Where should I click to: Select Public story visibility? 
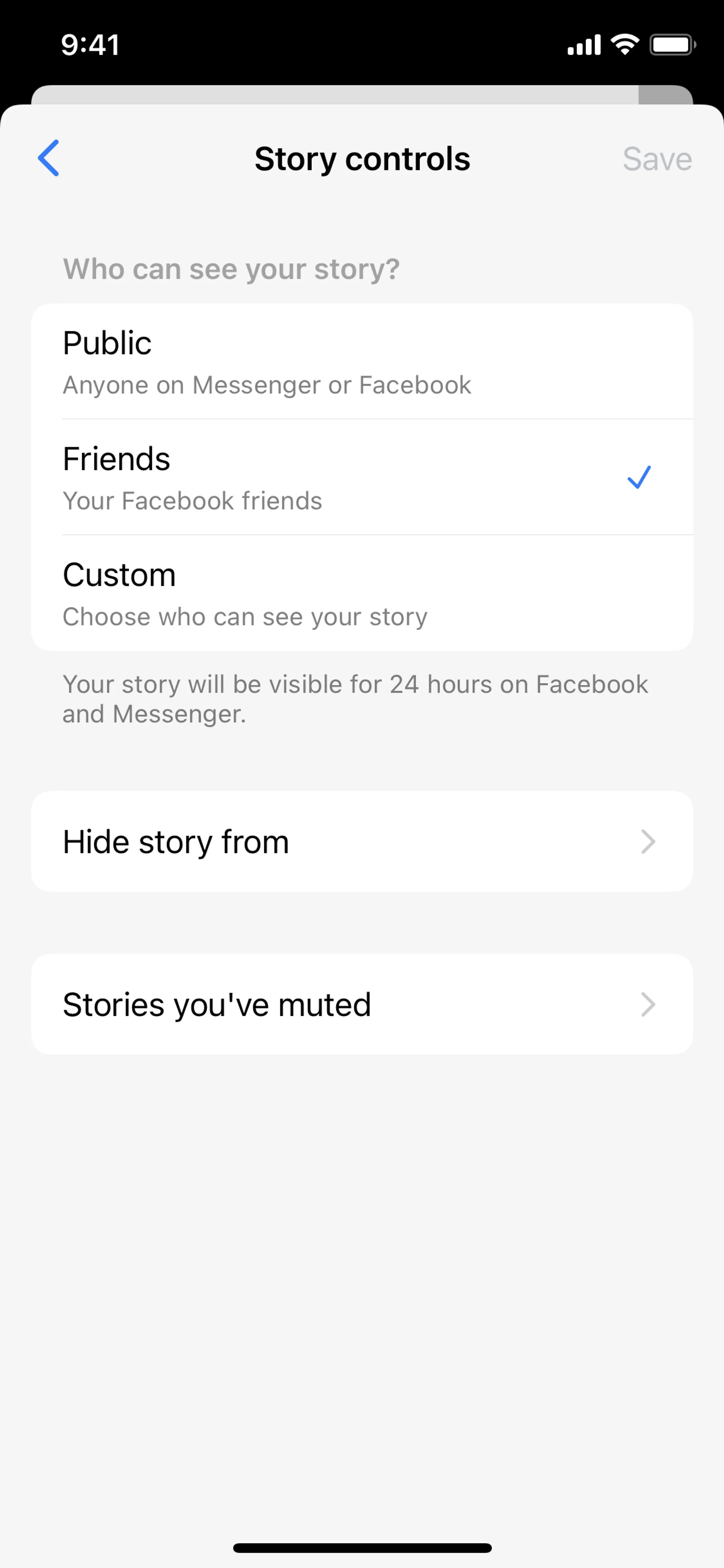(361, 362)
